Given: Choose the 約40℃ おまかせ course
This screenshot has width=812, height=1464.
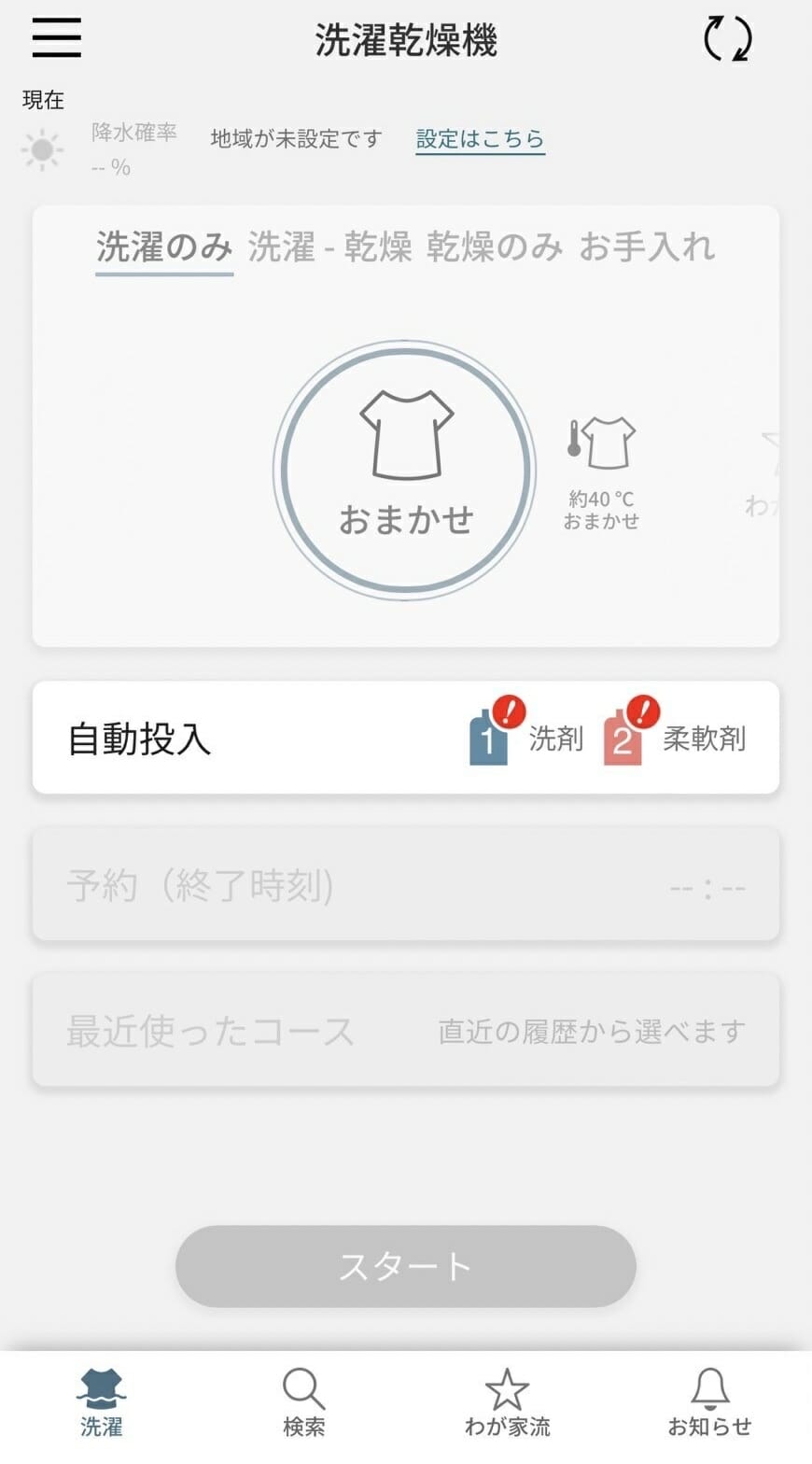Looking at the screenshot, I should pos(601,473).
